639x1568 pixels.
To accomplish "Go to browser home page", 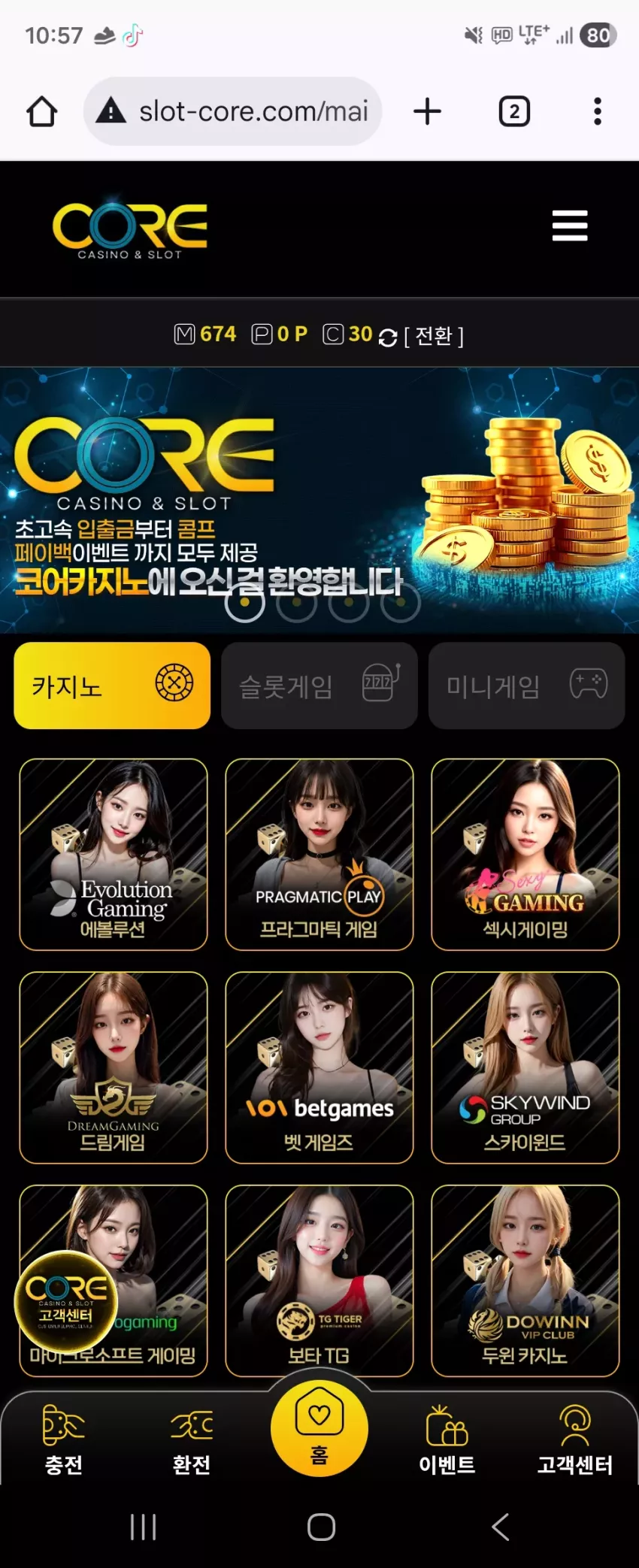I will coord(42,111).
